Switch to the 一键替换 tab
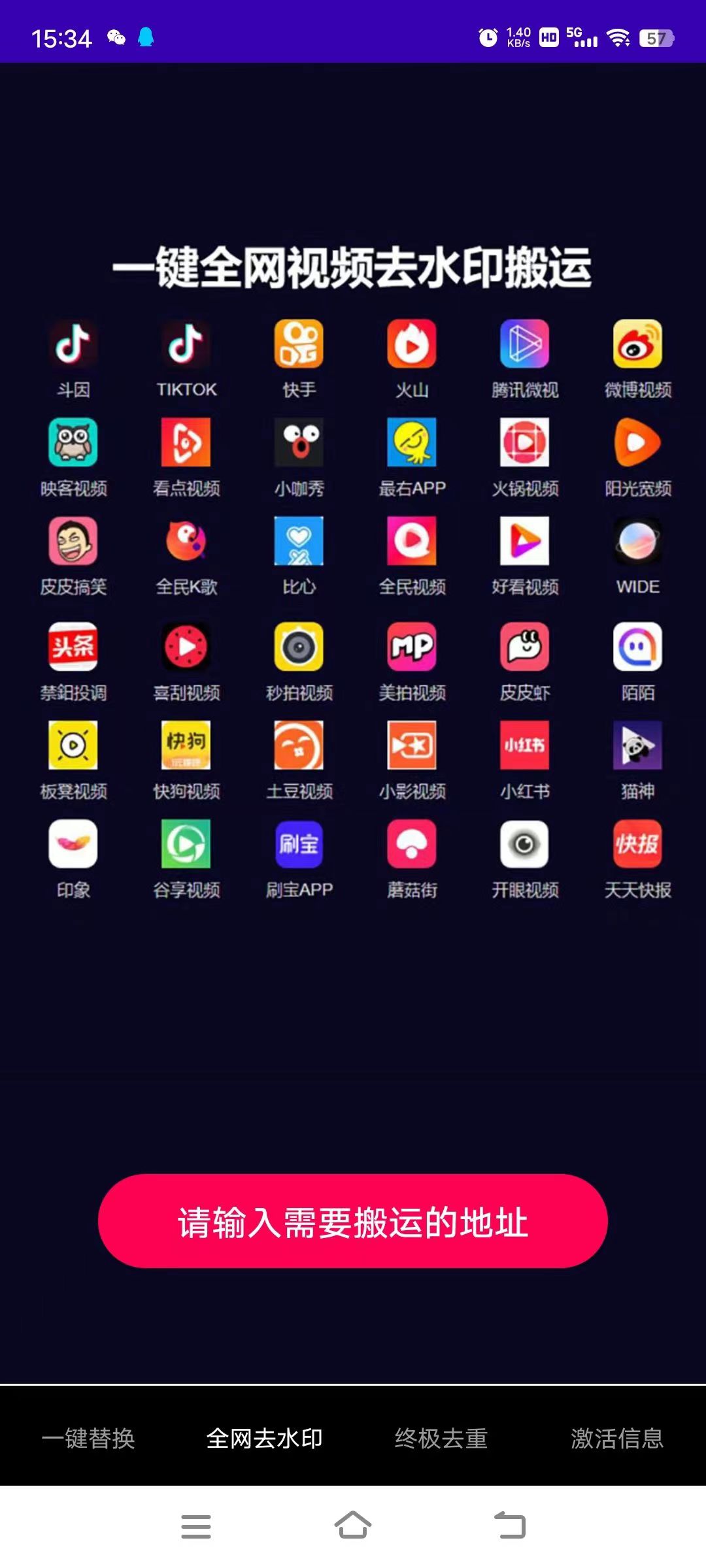 [88, 1439]
